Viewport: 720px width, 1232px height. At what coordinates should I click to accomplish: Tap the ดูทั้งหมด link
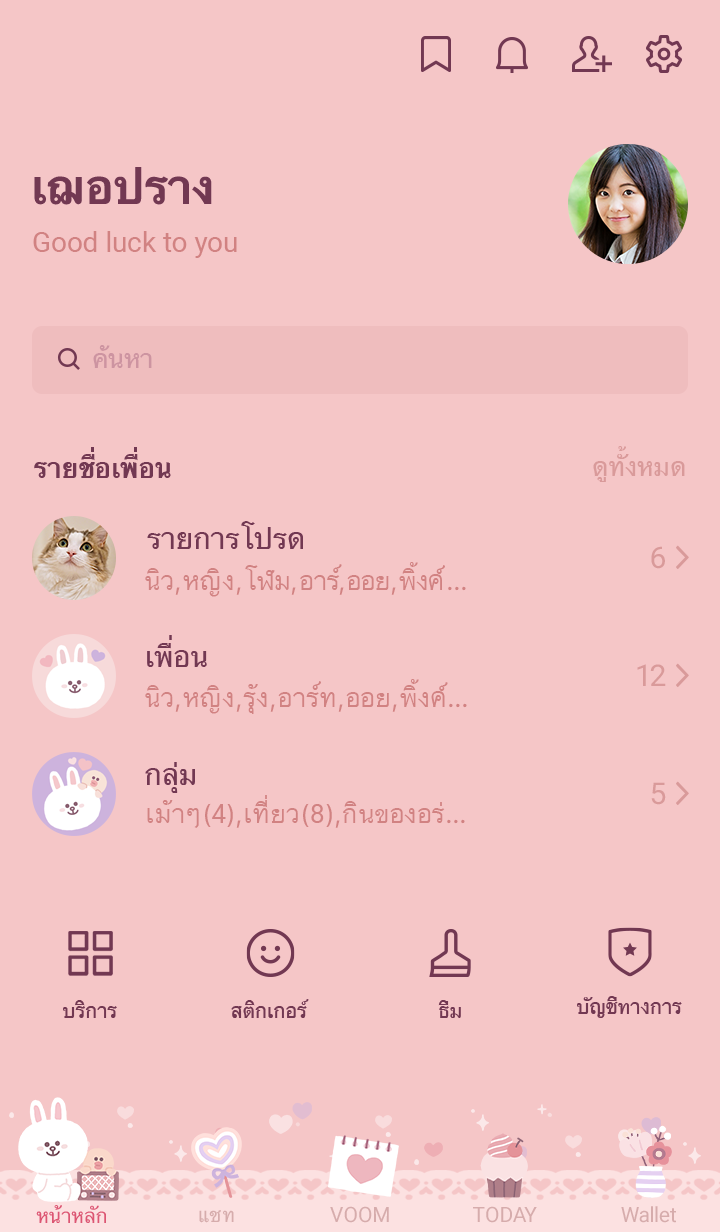[638, 468]
